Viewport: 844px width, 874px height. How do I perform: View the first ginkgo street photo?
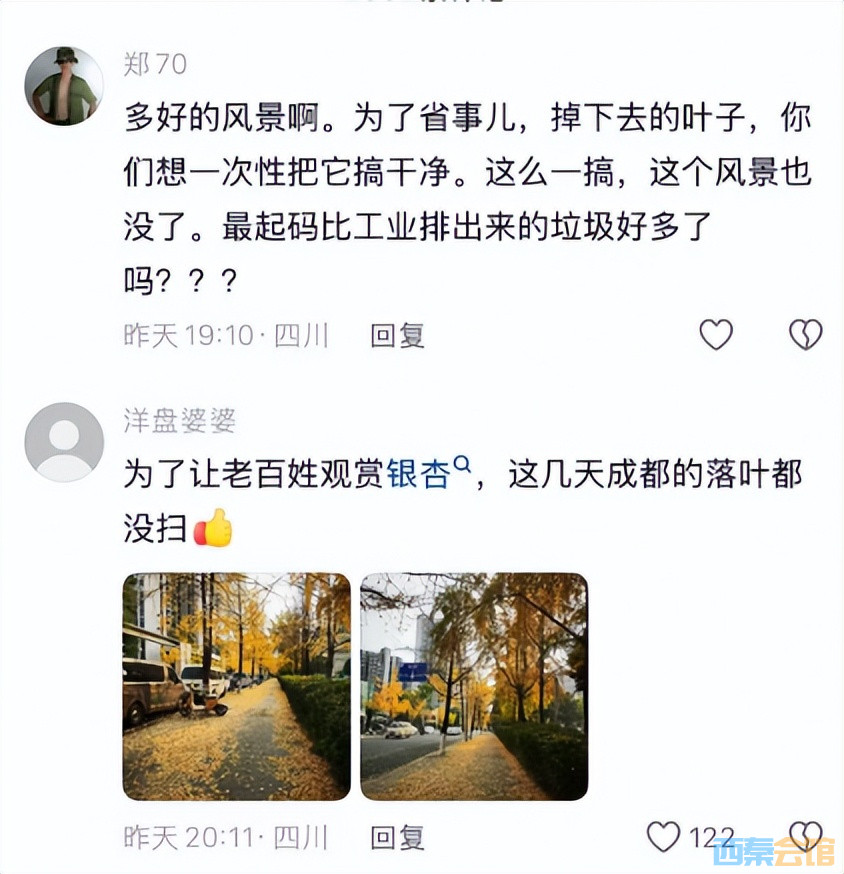point(236,686)
